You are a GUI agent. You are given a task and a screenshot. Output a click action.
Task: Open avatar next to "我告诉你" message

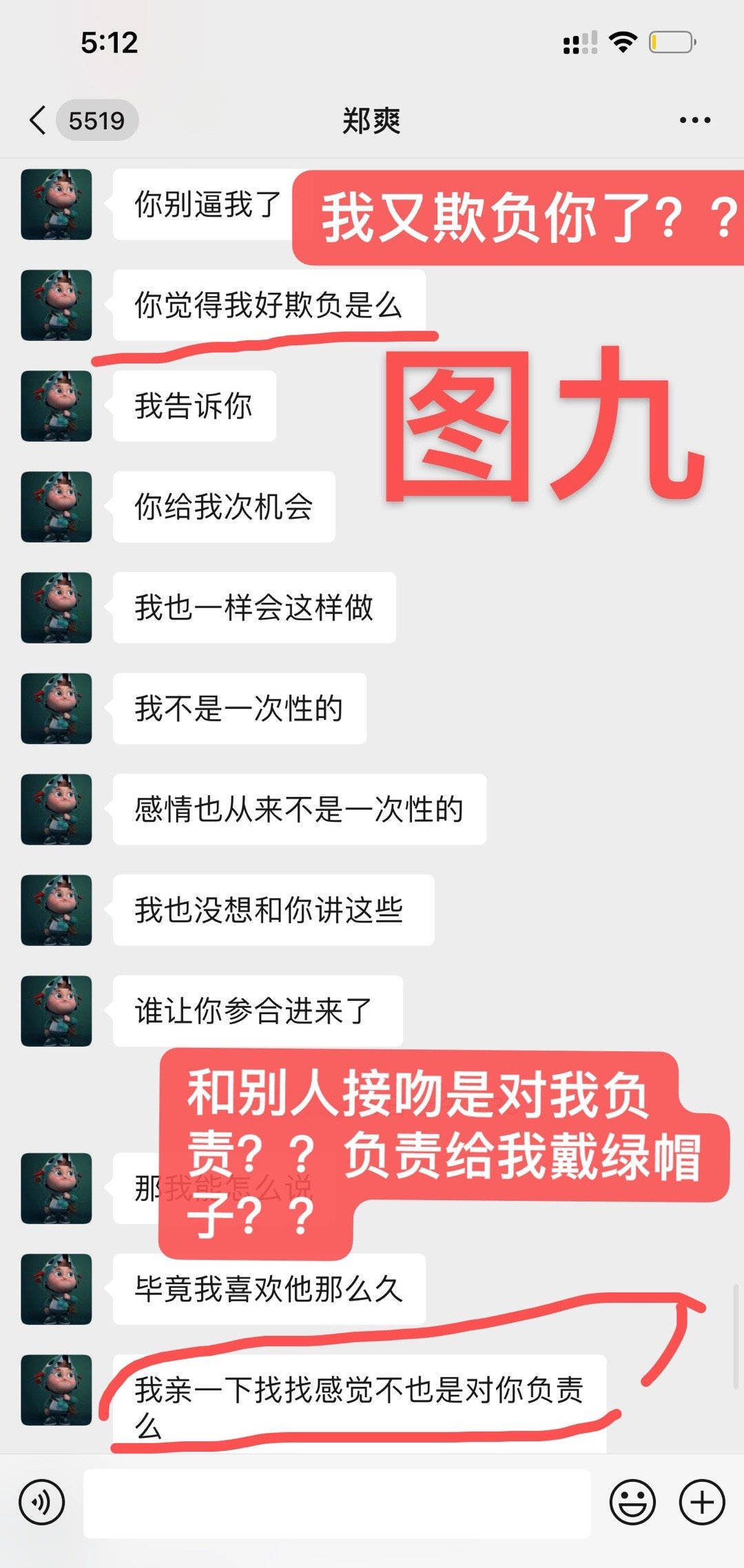pos(56,406)
